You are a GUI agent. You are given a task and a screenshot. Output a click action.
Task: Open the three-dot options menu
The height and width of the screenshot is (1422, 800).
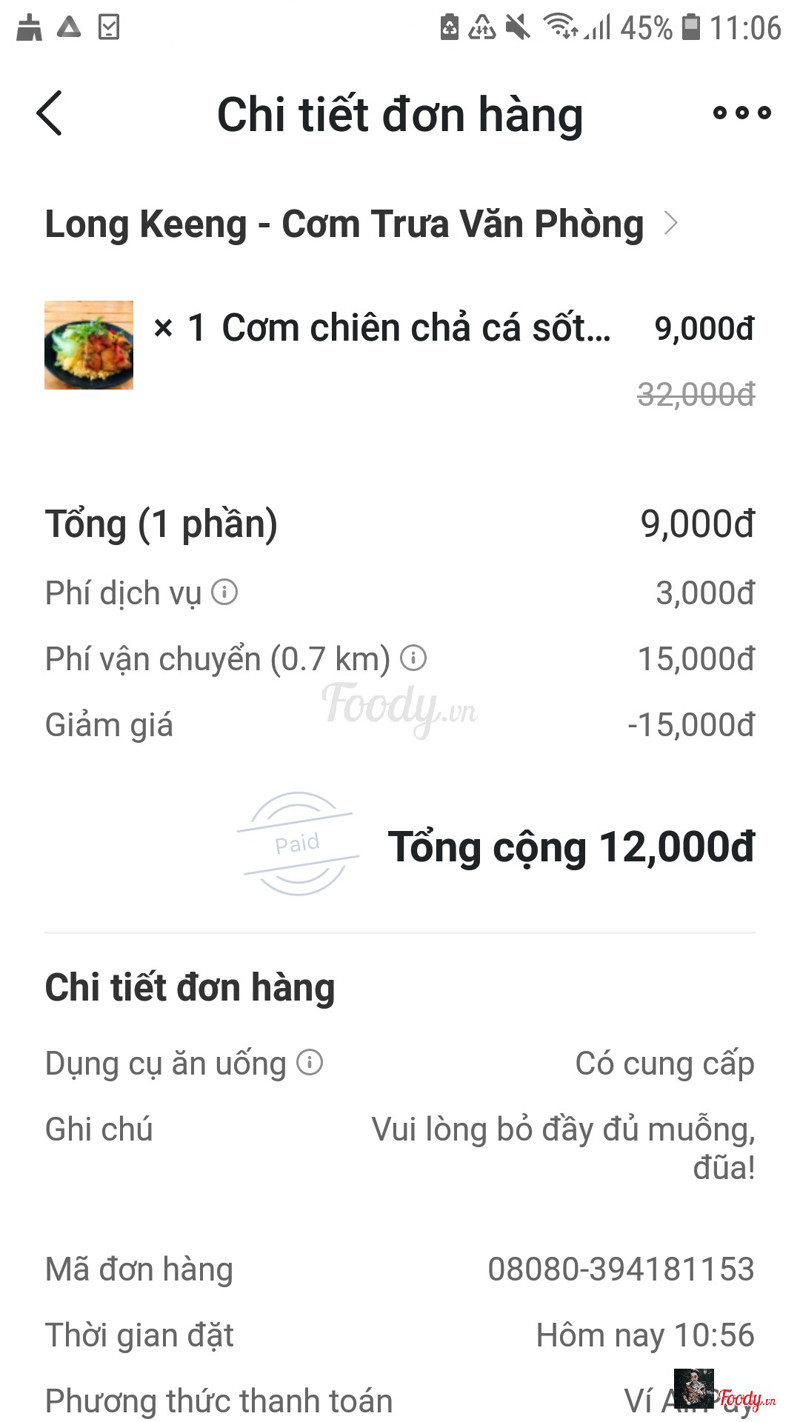point(740,114)
